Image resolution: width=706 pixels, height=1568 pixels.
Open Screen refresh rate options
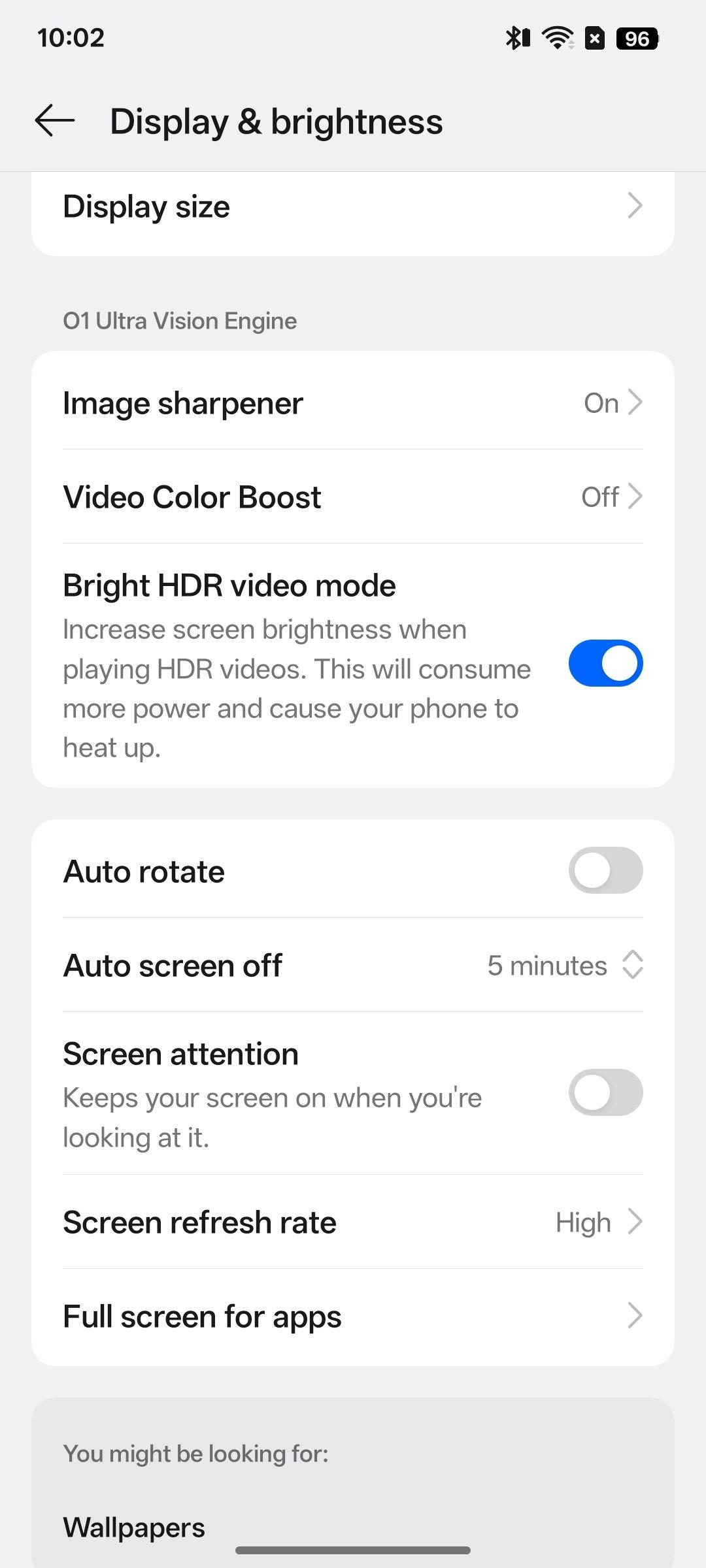click(x=353, y=1222)
